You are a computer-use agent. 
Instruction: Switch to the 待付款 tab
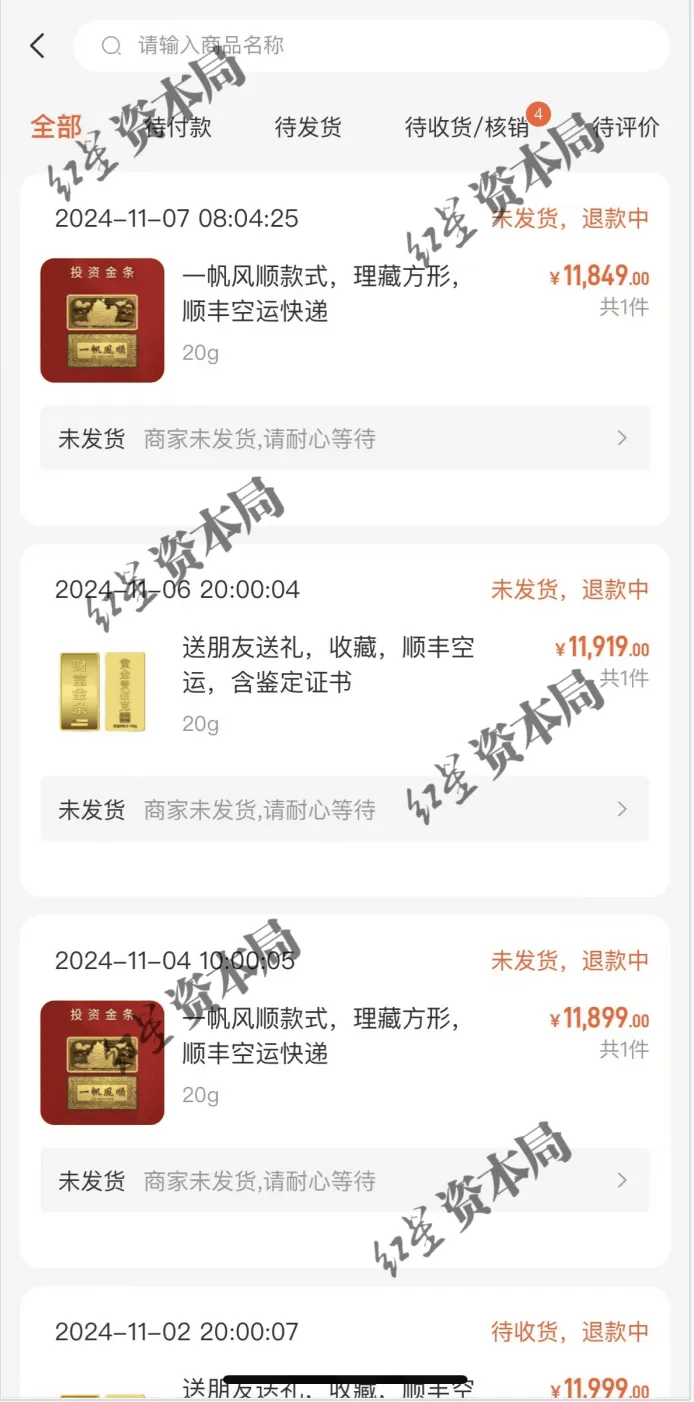pos(179,127)
